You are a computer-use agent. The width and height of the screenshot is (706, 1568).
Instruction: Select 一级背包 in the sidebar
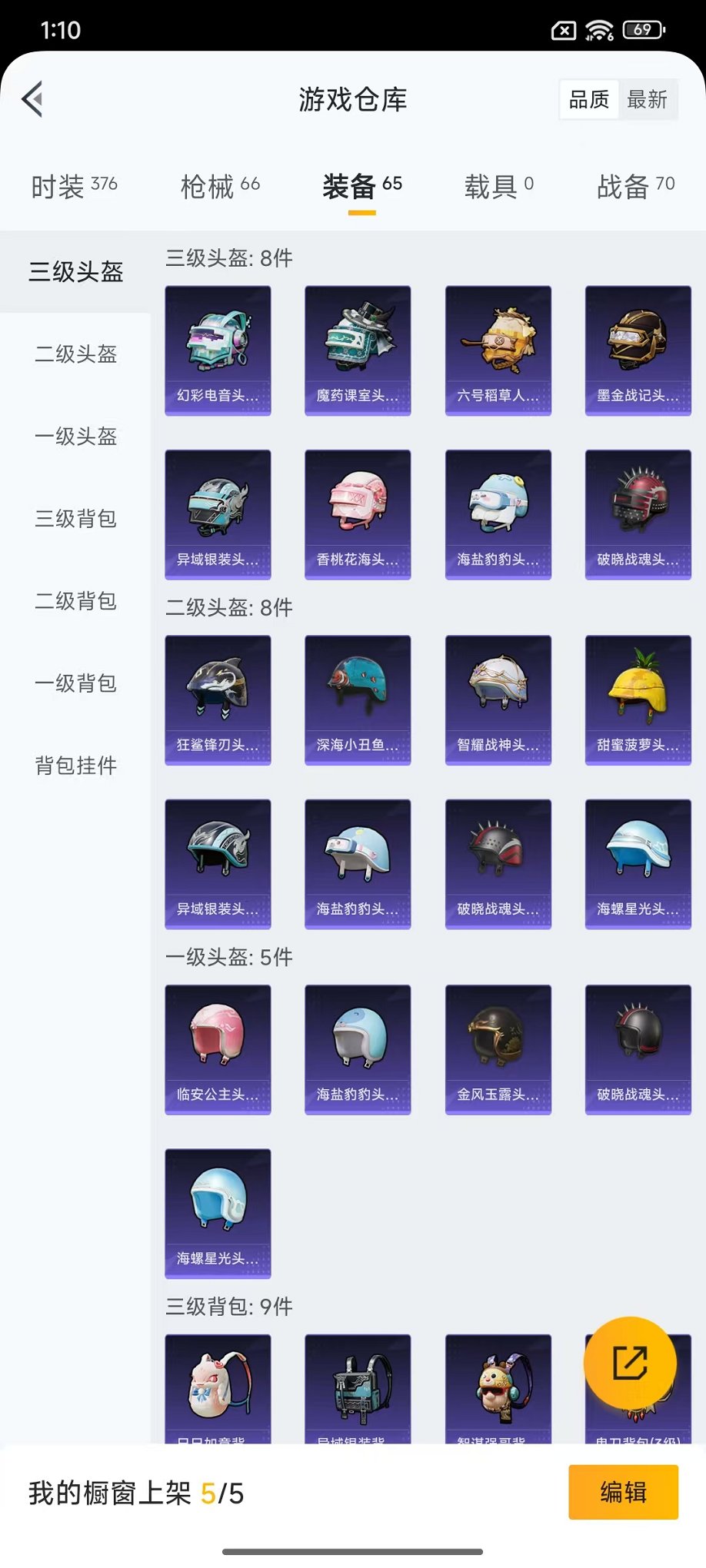pyautogui.click(x=75, y=683)
